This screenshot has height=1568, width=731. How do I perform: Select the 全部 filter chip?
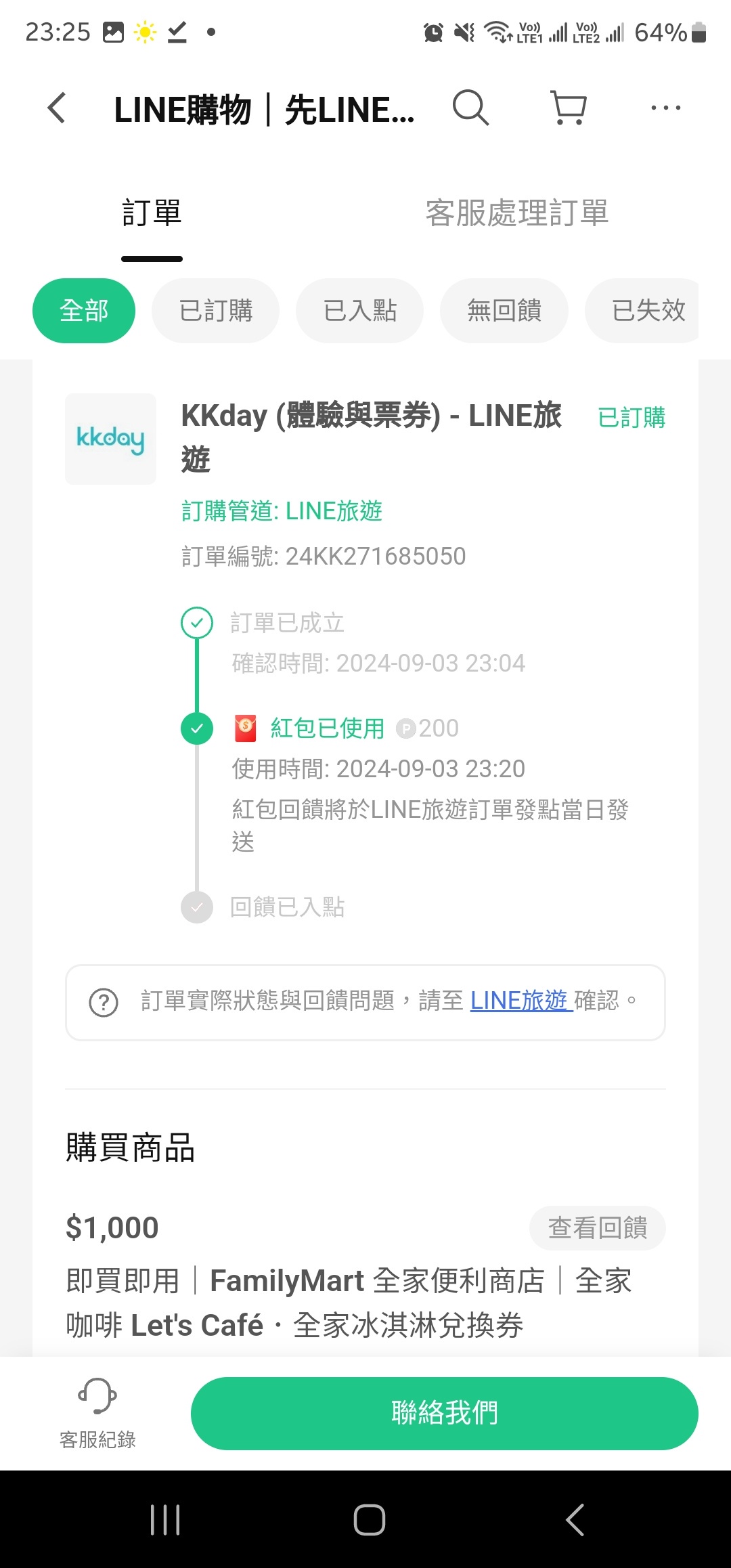84,311
